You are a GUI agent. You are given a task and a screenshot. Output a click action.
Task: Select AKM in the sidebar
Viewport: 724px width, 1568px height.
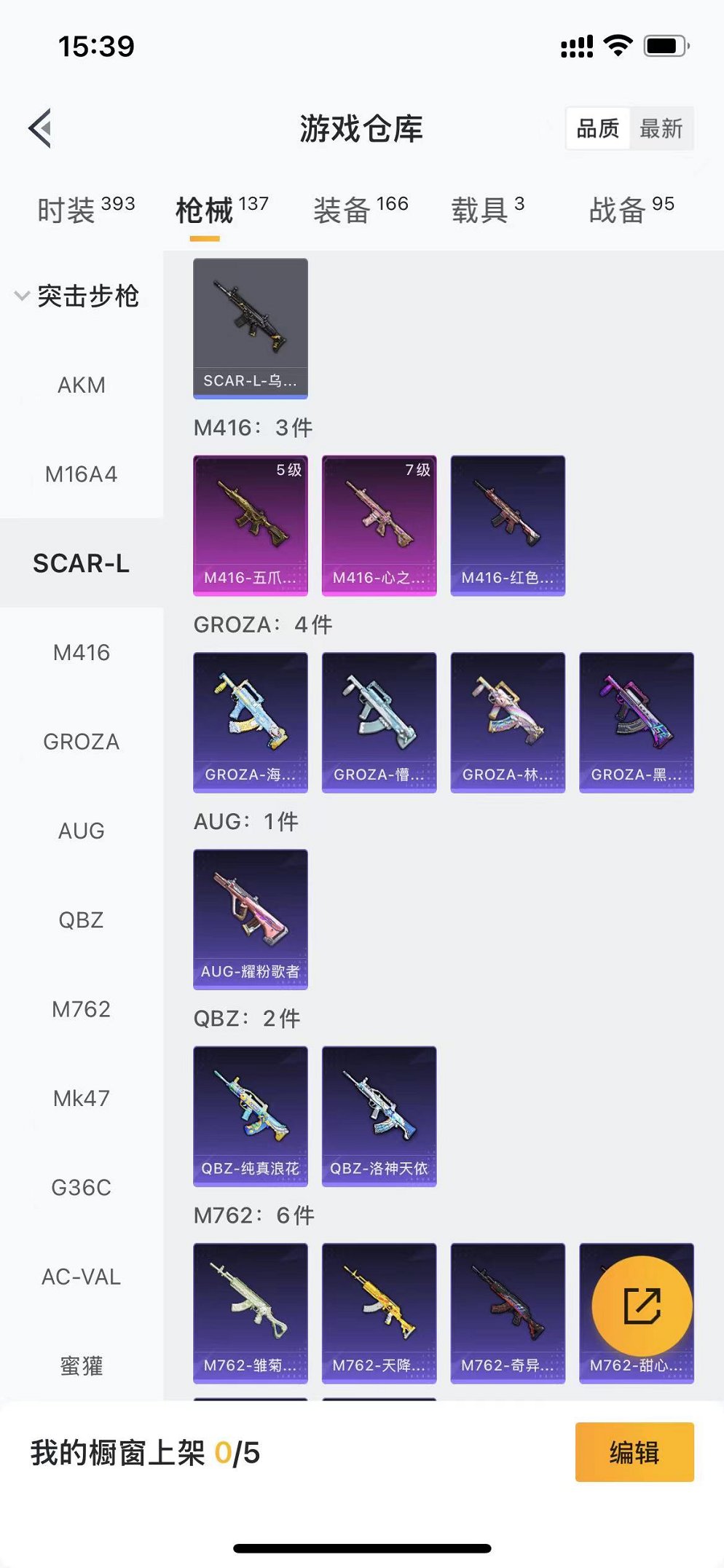(82, 385)
